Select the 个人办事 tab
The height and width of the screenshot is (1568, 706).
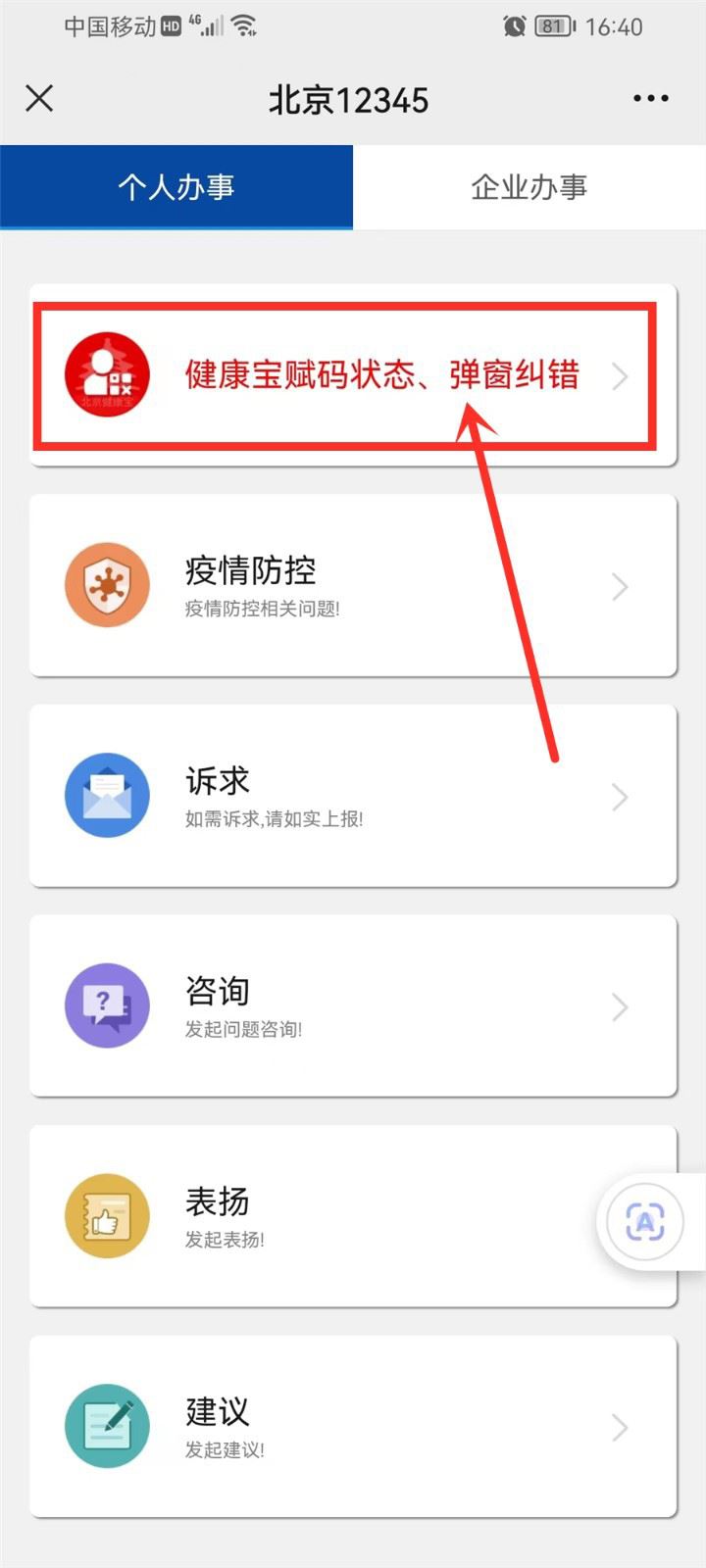pyautogui.click(x=176, y=187)
